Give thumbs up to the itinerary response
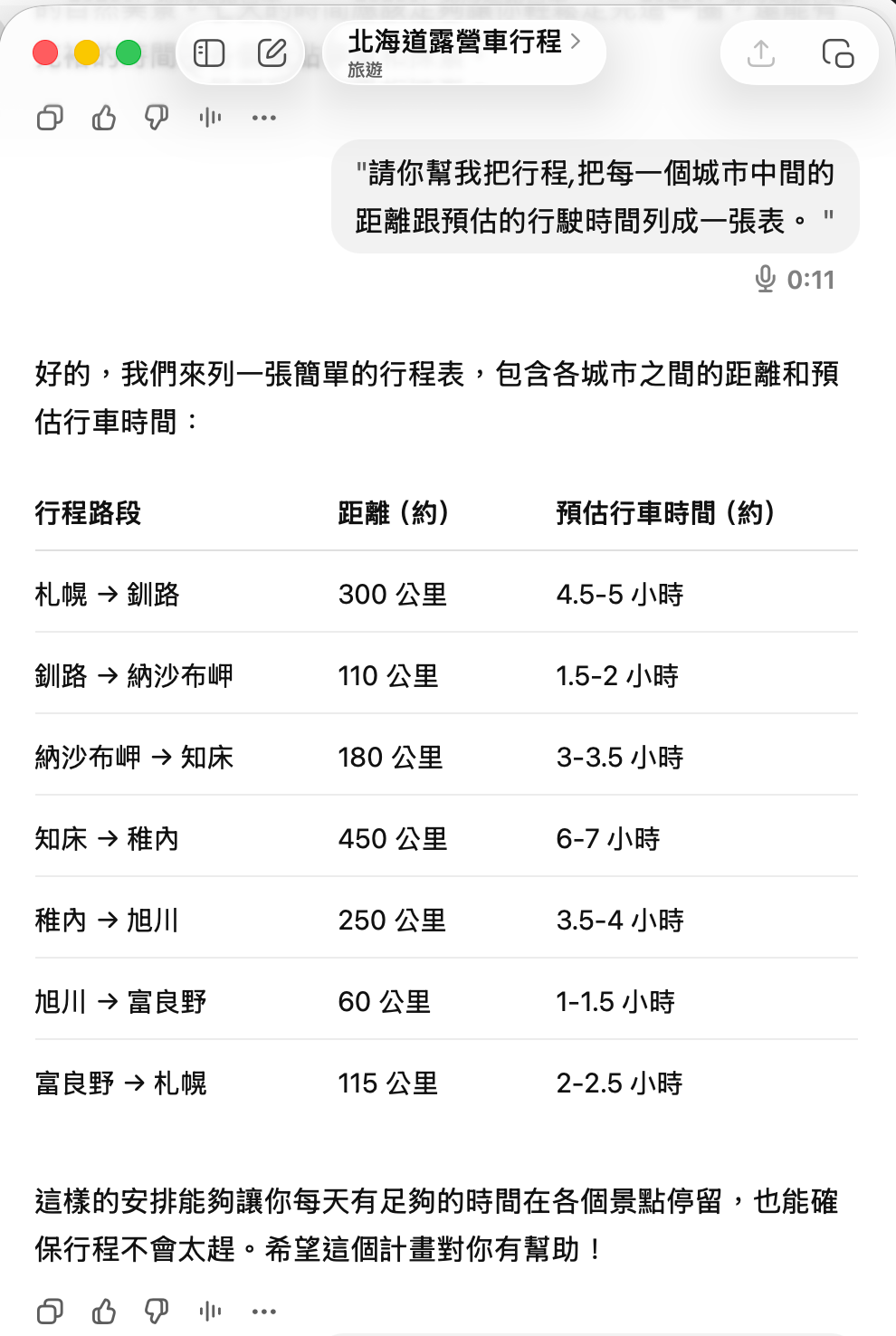 pyautogui.click(x=104, y=1311)
